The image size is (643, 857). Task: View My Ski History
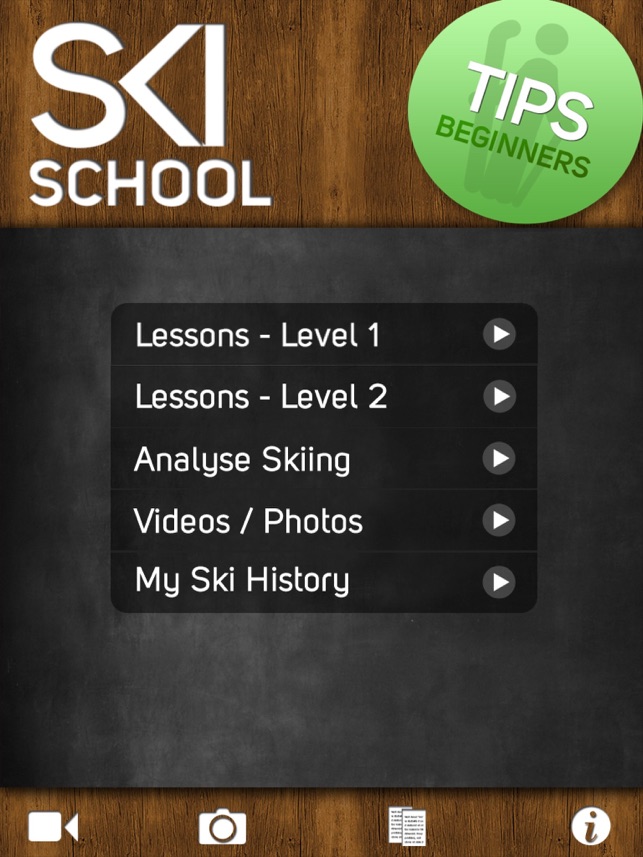[x=323, y=581]
